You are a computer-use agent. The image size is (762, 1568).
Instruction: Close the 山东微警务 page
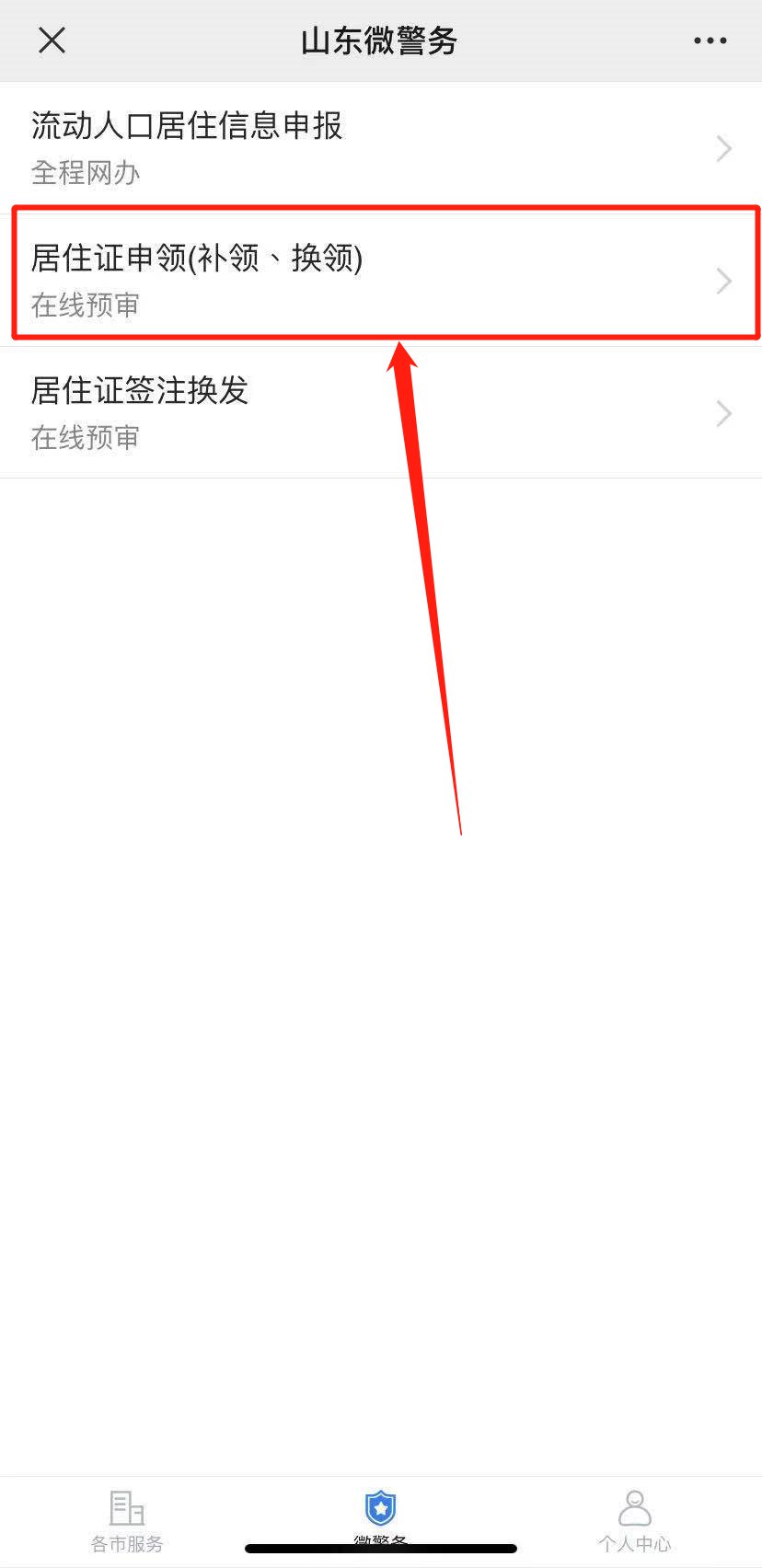click(52, 40)
